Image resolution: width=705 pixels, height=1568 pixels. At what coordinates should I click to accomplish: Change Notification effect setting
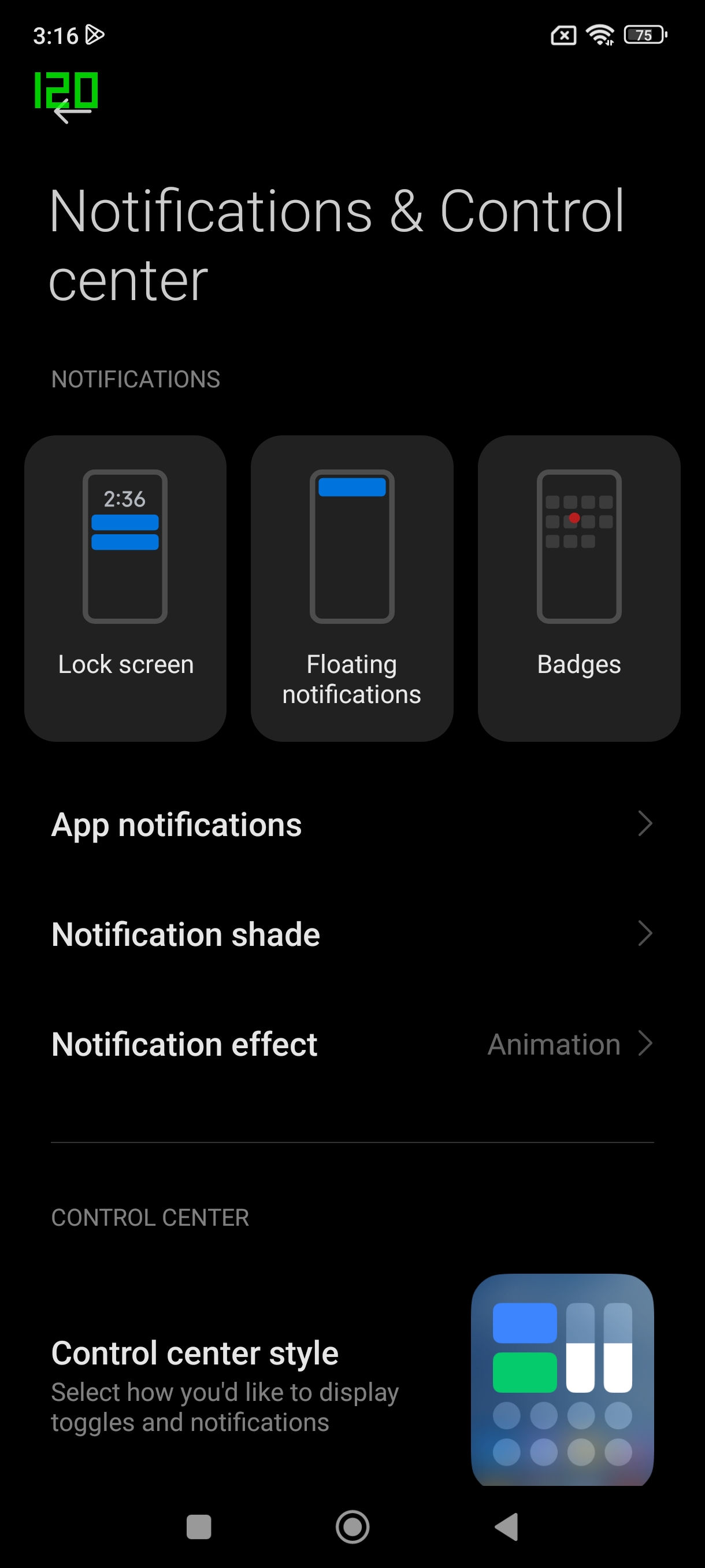[x=351, y=1044]
